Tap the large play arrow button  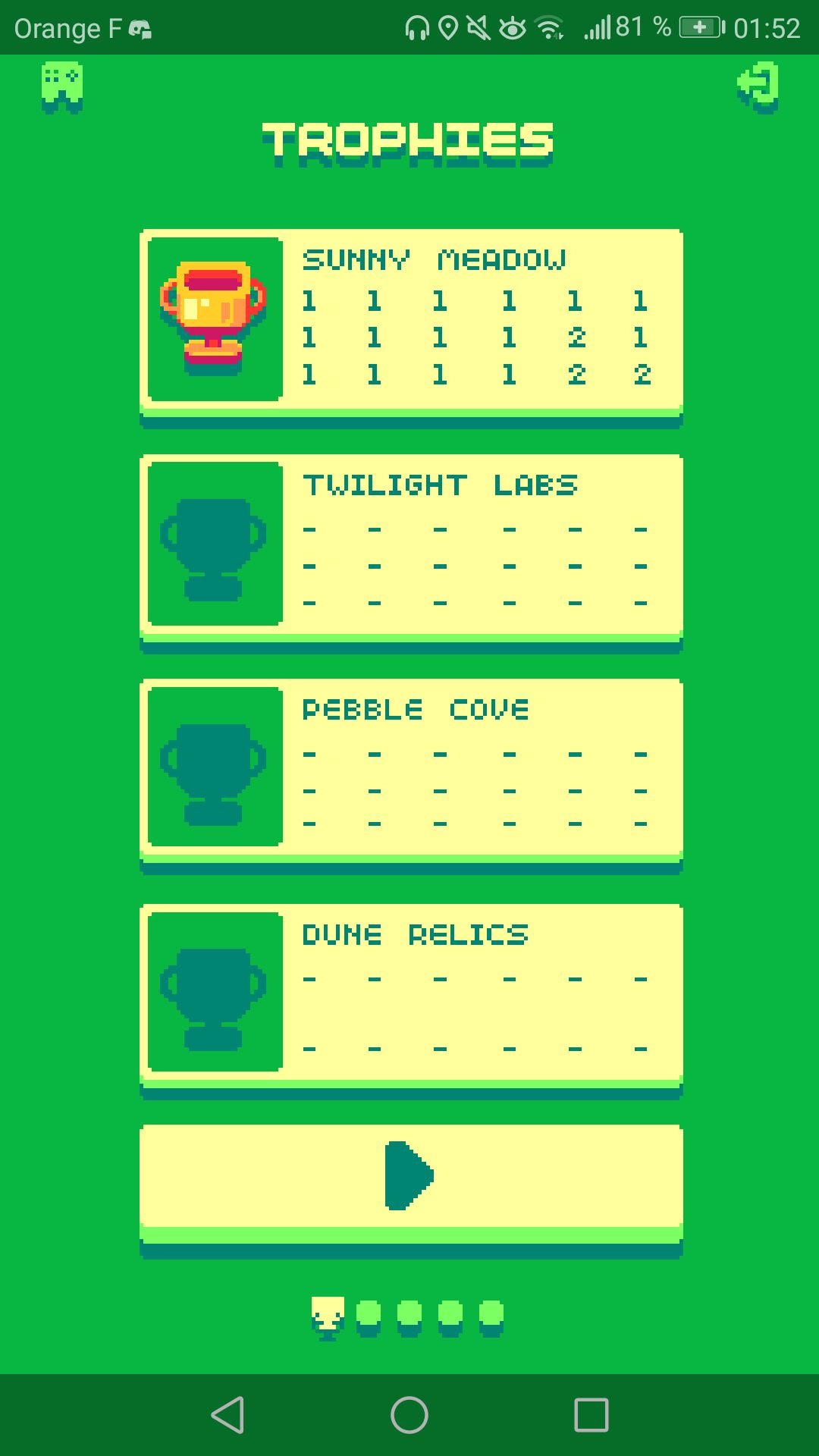pyautogui.click(x=411, y=1176)
